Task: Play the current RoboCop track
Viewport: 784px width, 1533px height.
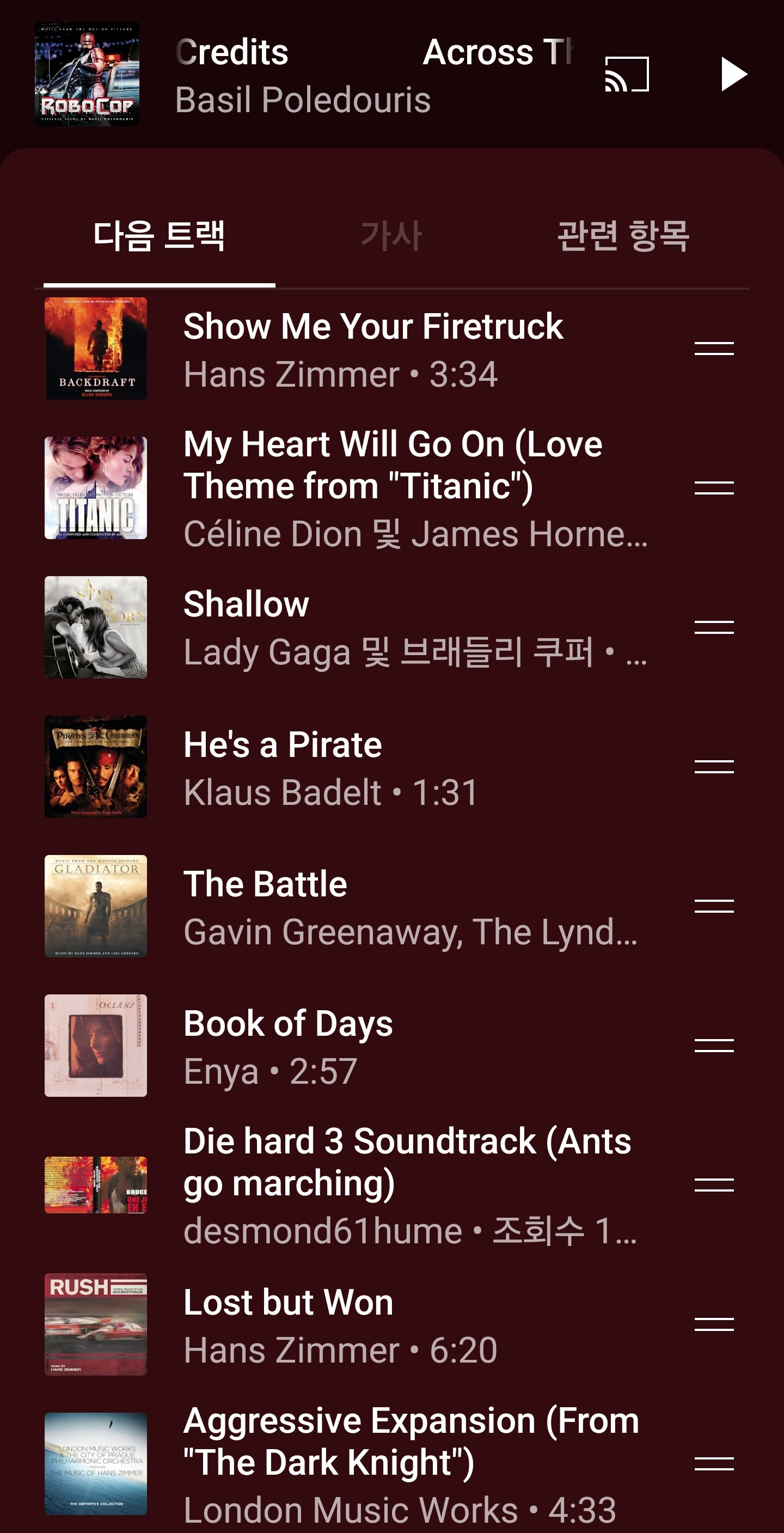Action: coord(733,75)
